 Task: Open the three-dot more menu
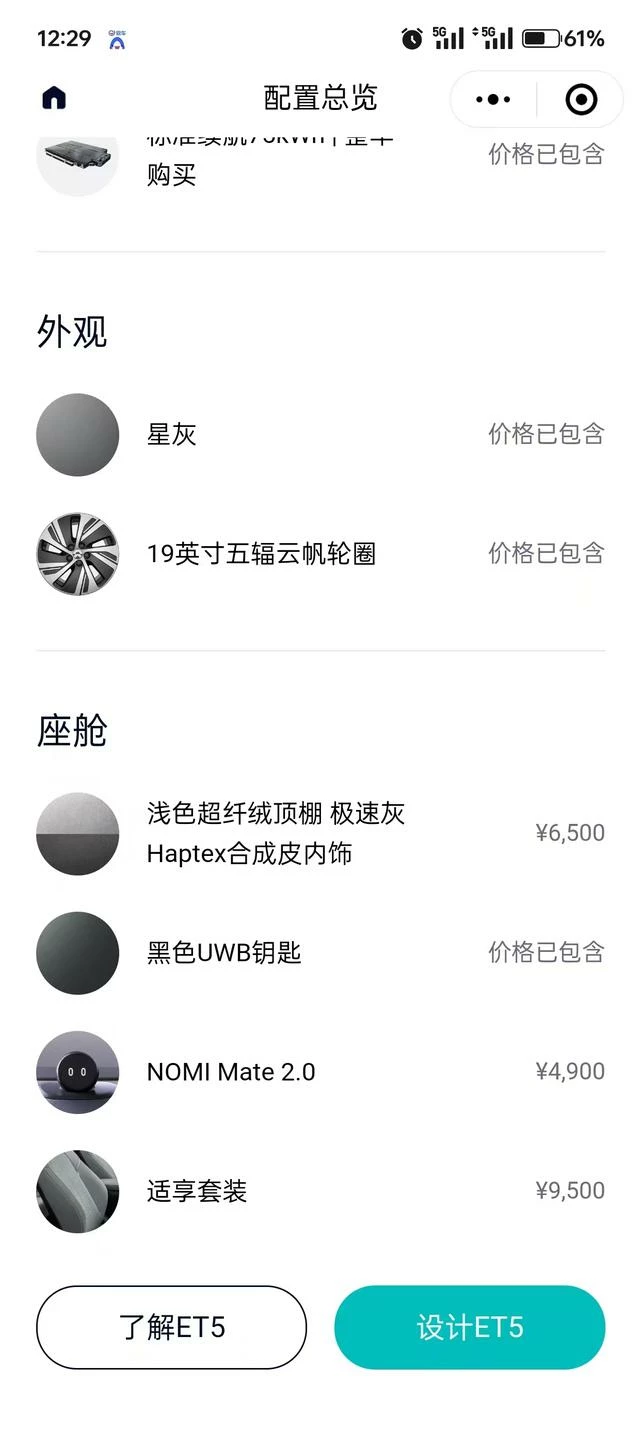click(x=493, y=99)
